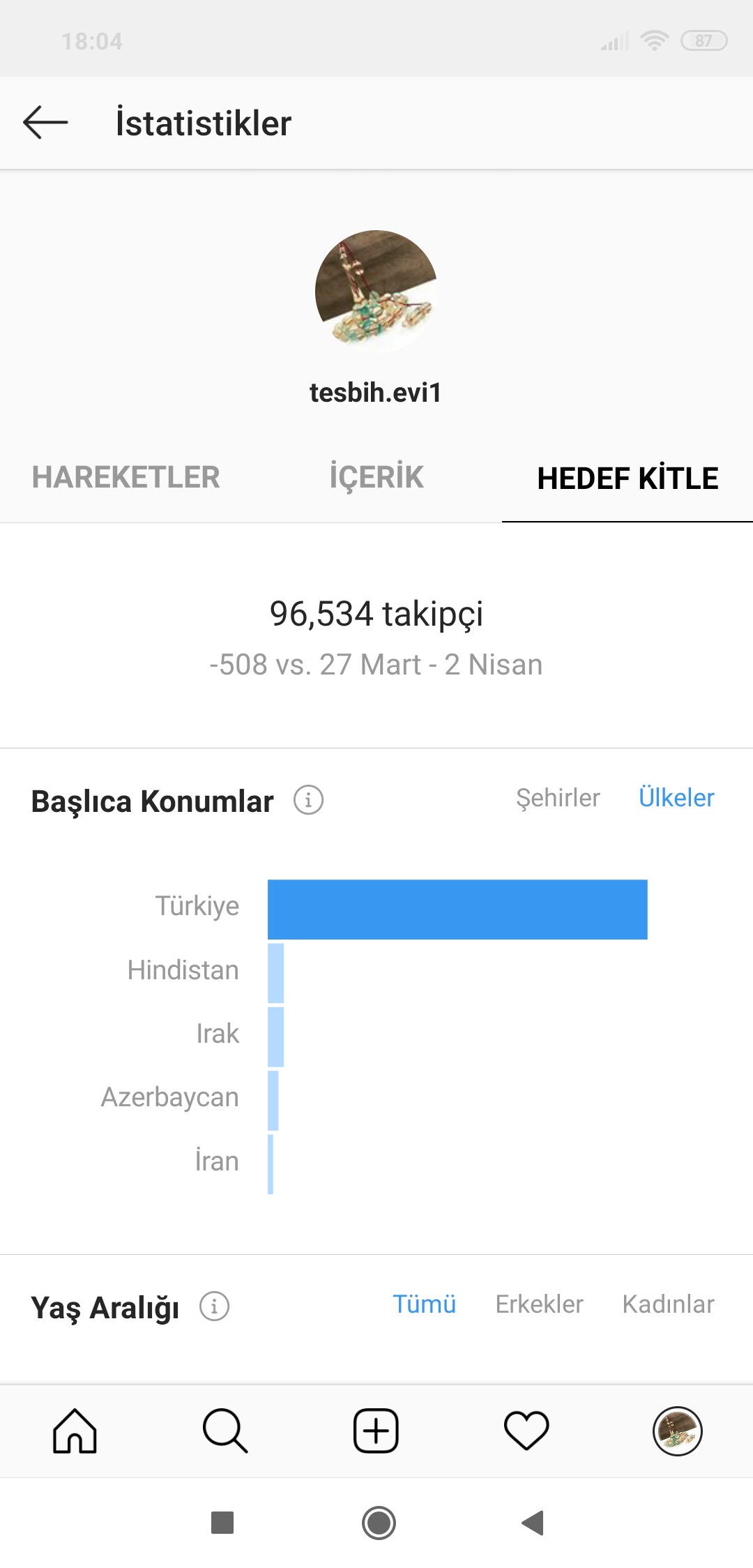Show top locations by Ülkeler

[x=676, y=797]
